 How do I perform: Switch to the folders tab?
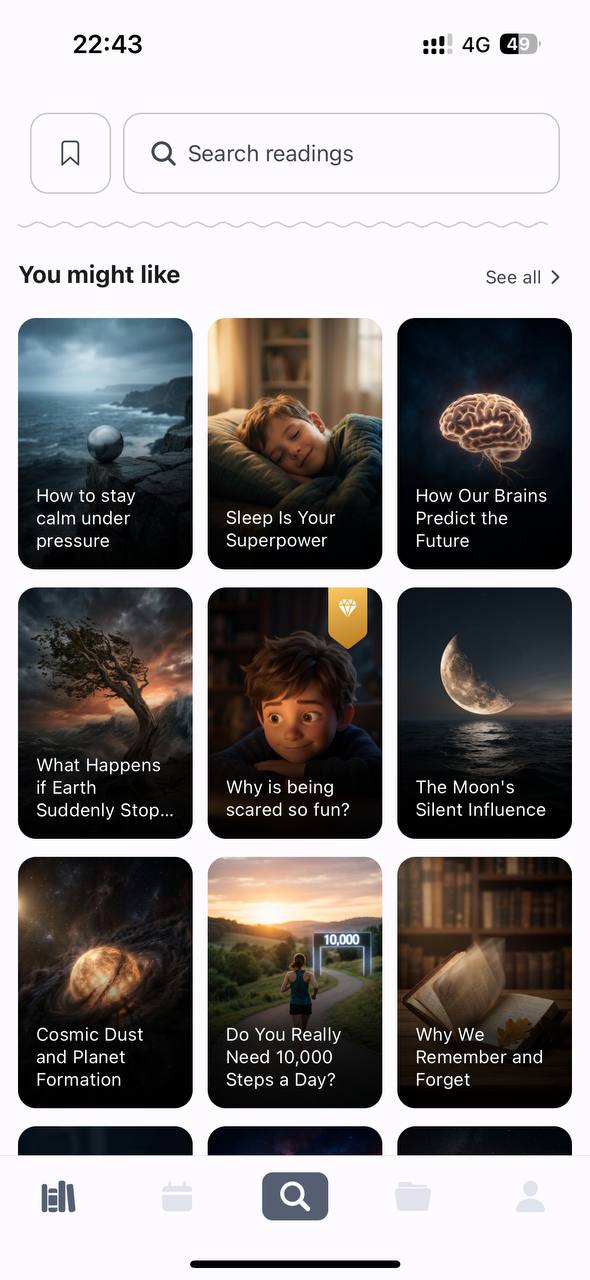click(x=412, y=1196)
